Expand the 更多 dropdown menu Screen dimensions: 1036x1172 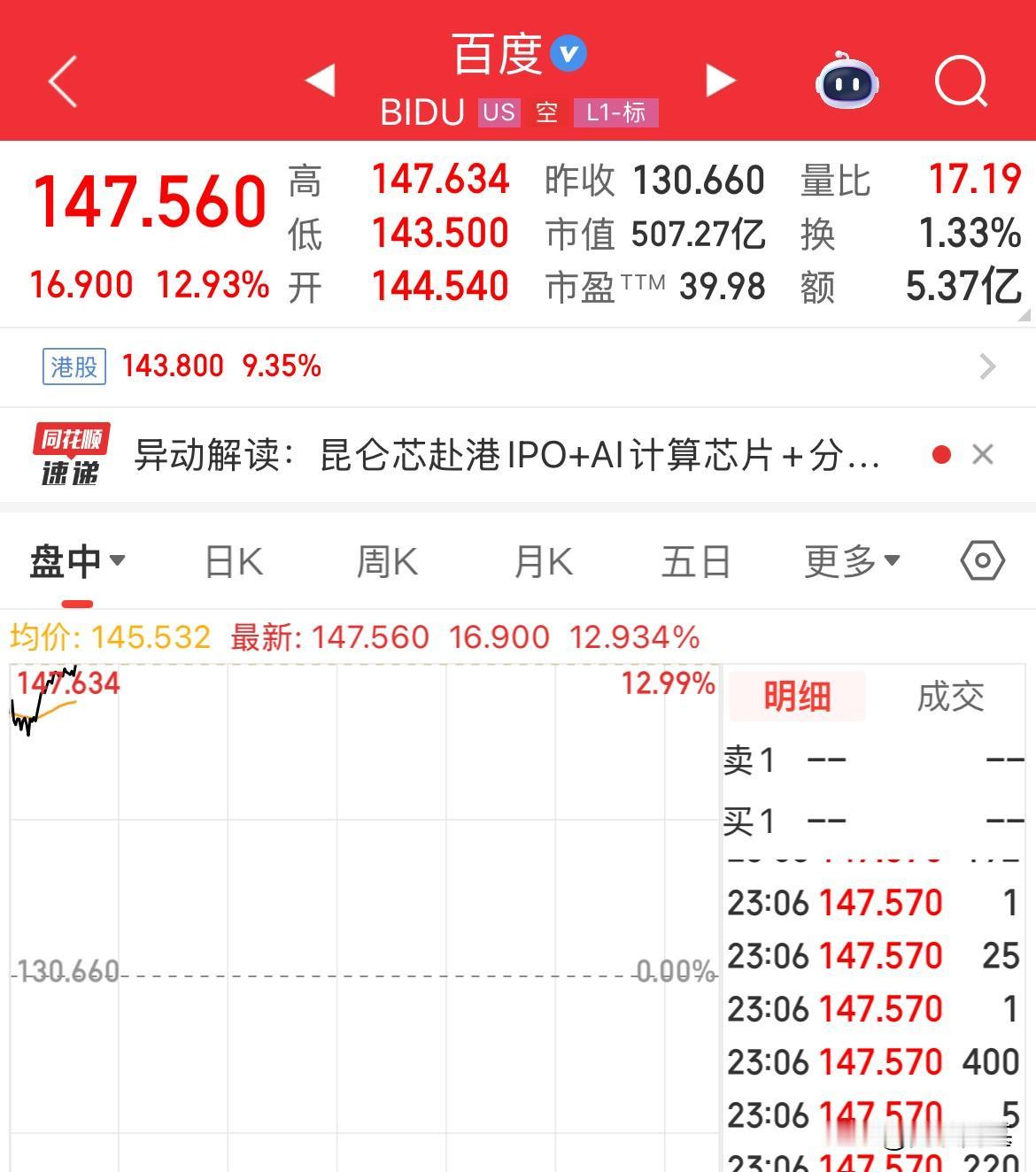click(x=849, y=560)
